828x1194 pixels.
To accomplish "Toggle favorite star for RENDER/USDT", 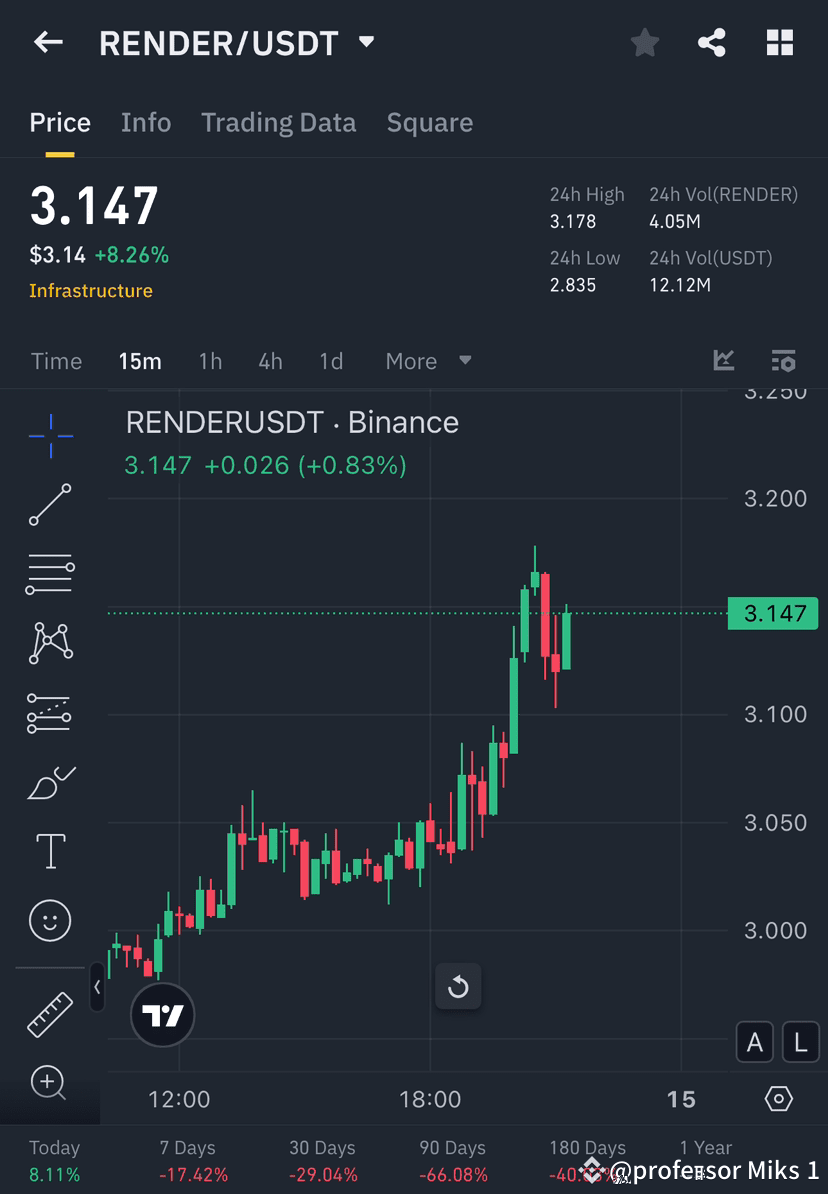I will click(x=644, y=42).
